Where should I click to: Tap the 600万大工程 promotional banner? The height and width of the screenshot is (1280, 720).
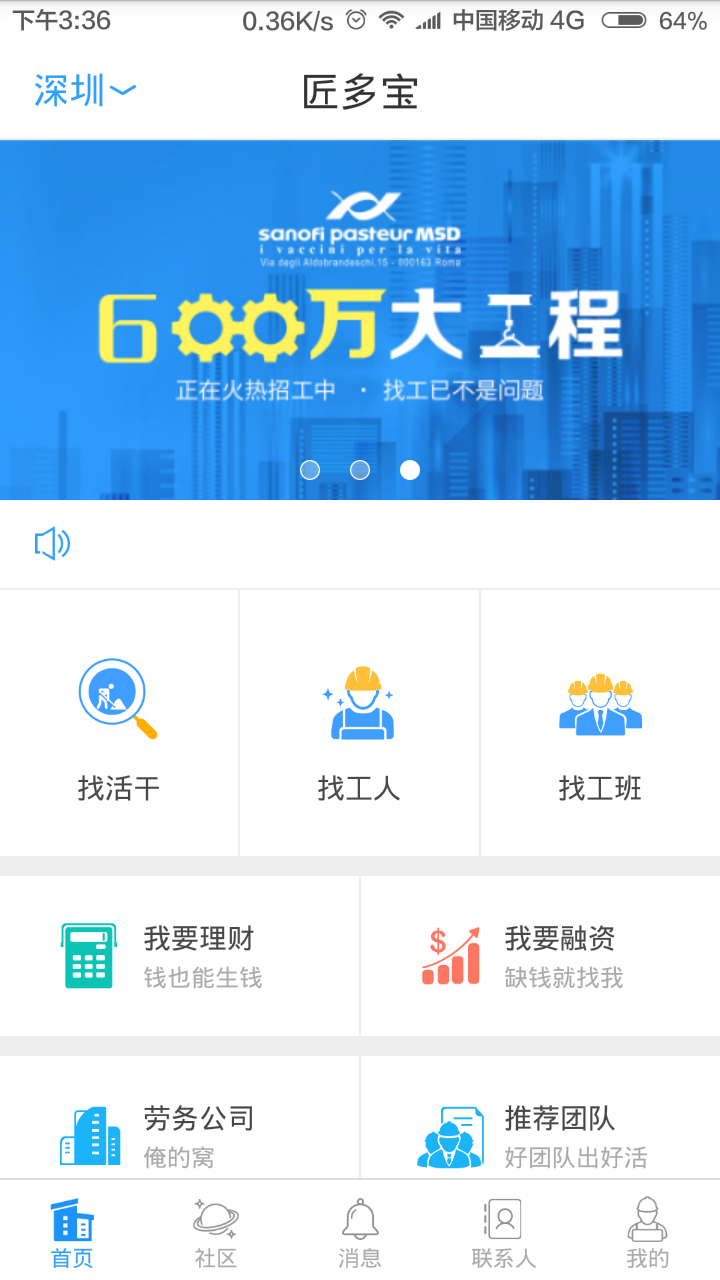360,318
